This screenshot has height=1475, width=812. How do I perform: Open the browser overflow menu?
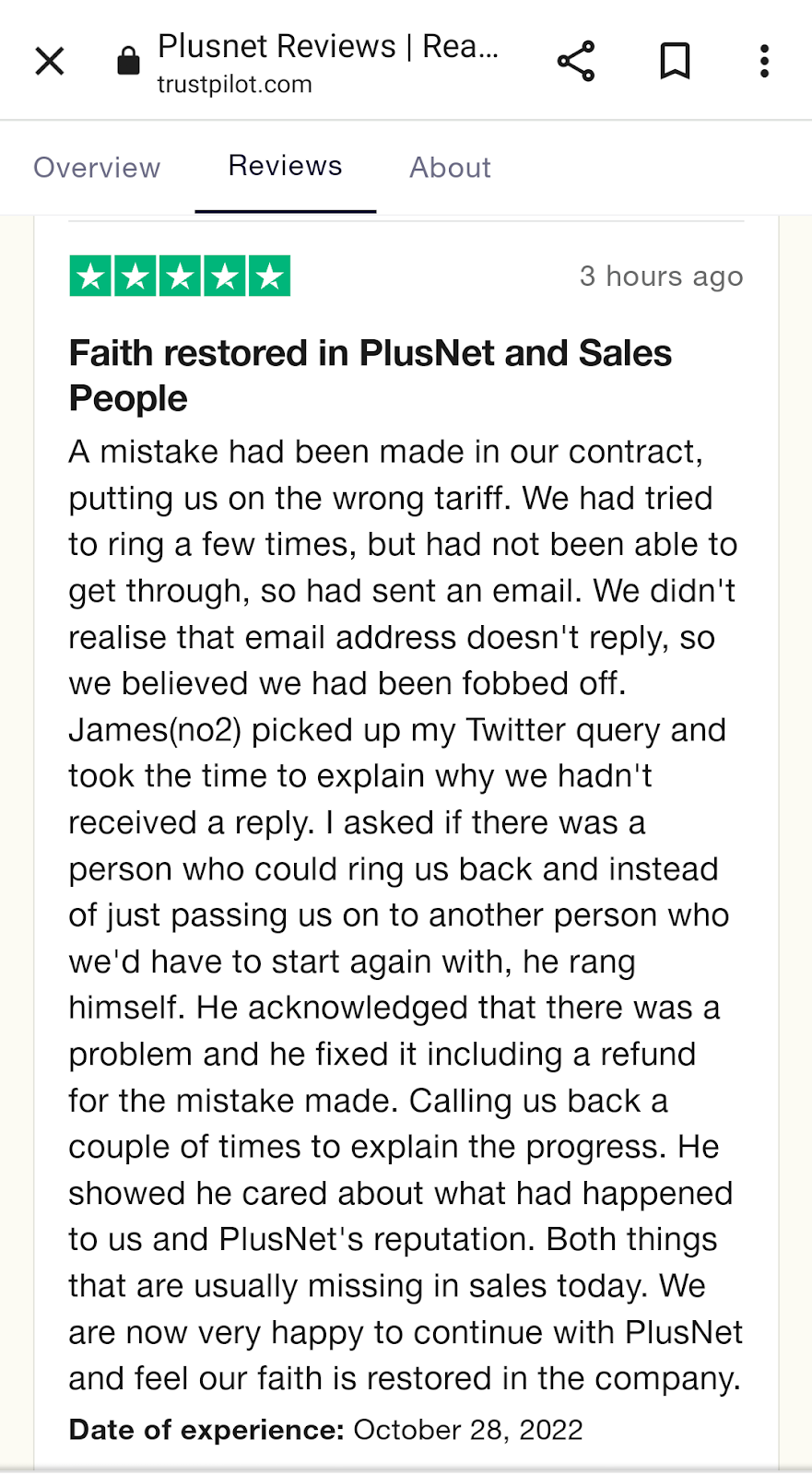pyautogui.click(x=764, y=62)
